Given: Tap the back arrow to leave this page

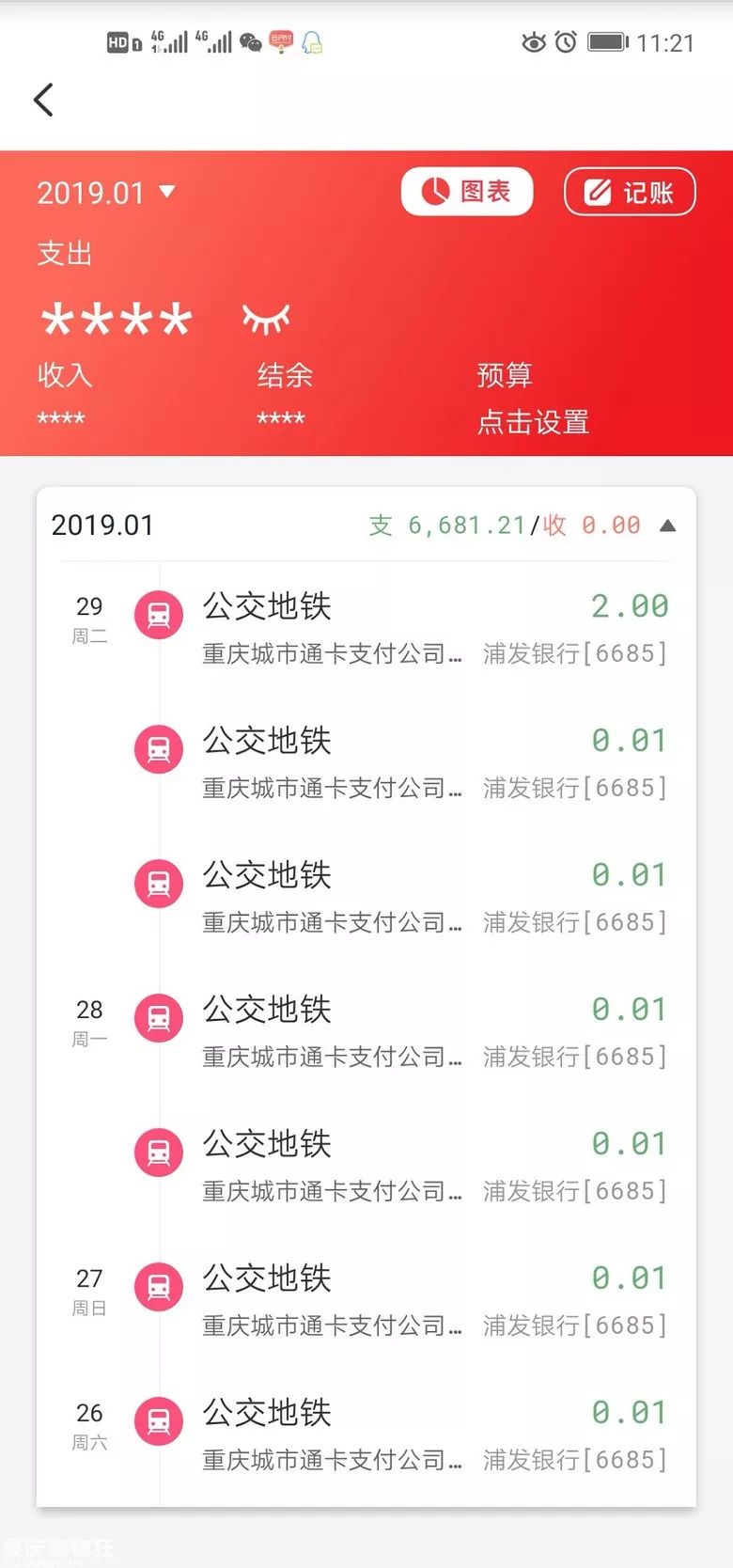Looking at the screenshot, I should [x=42, y=99].
